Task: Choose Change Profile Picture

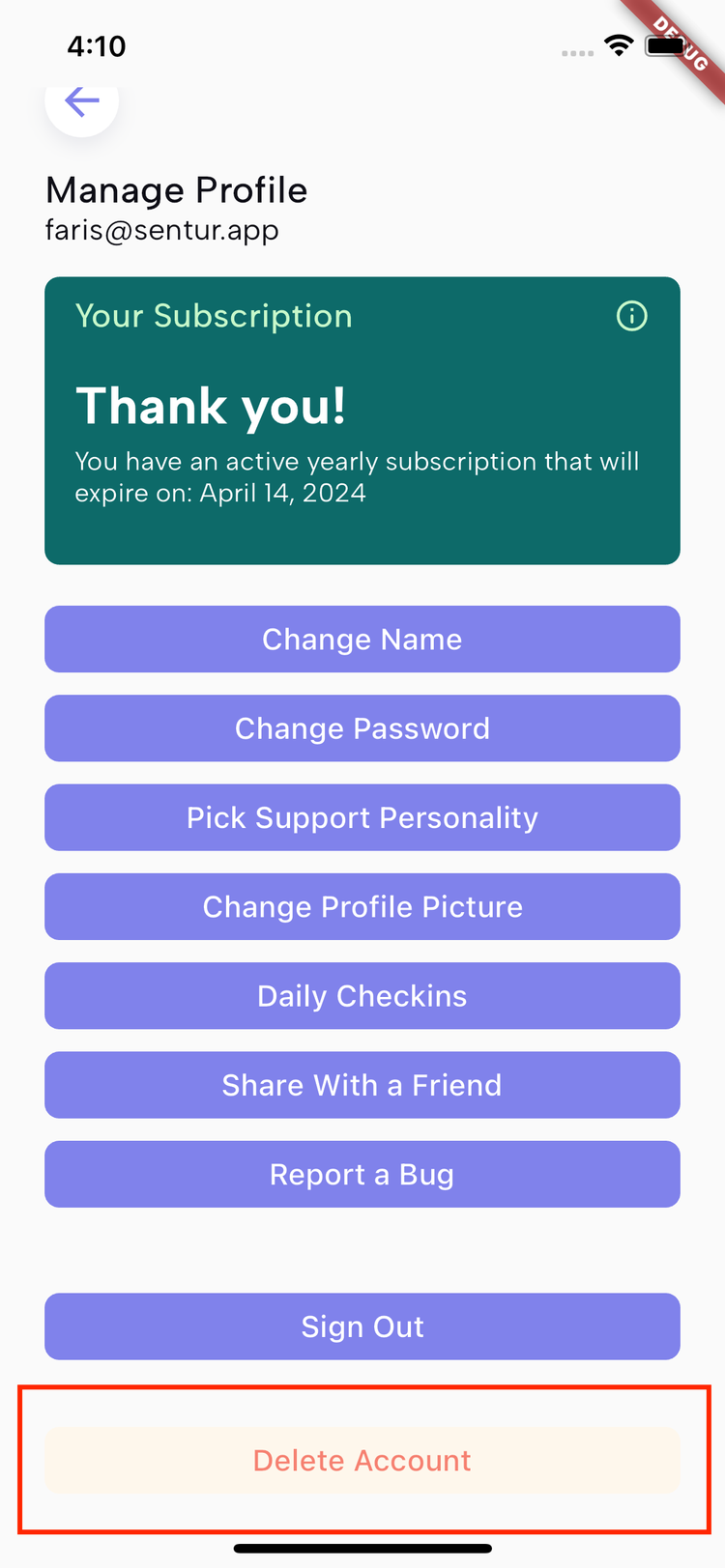Action: pyautogui.click(x=362, y=907)
